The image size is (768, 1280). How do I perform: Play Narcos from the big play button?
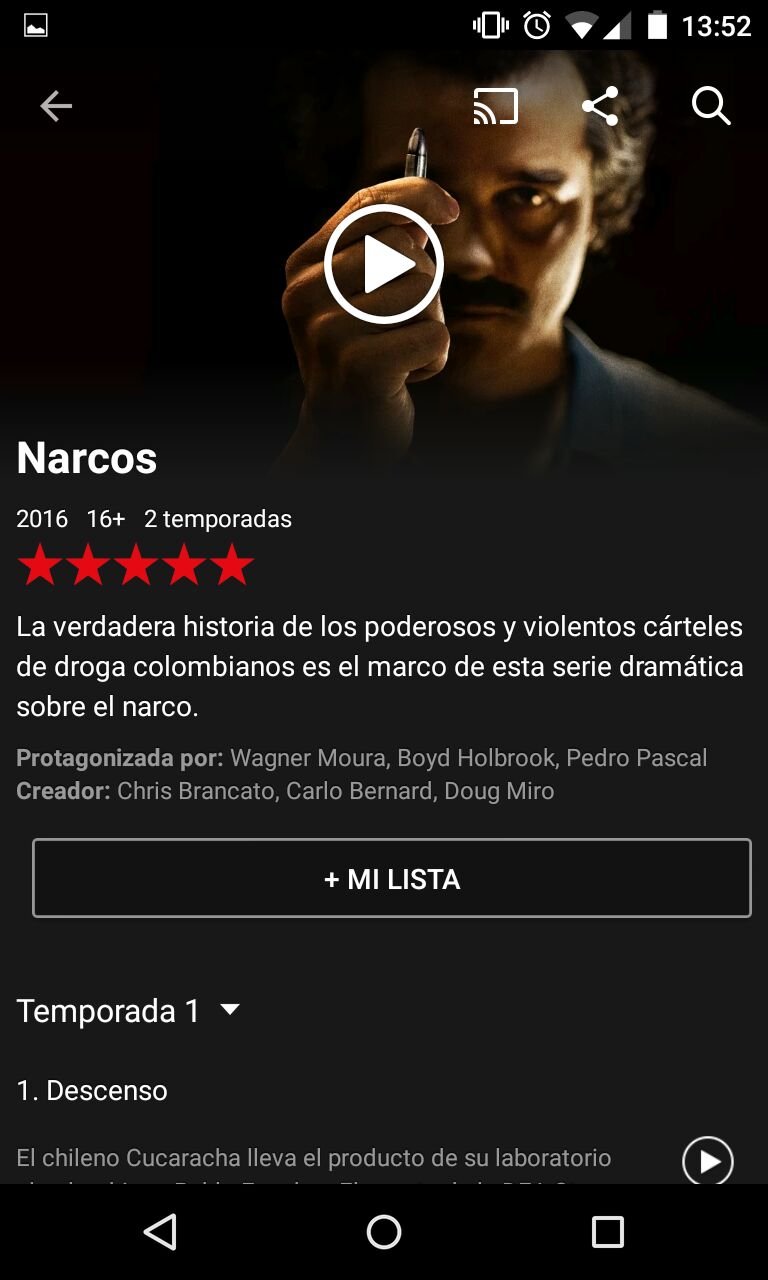384,265
